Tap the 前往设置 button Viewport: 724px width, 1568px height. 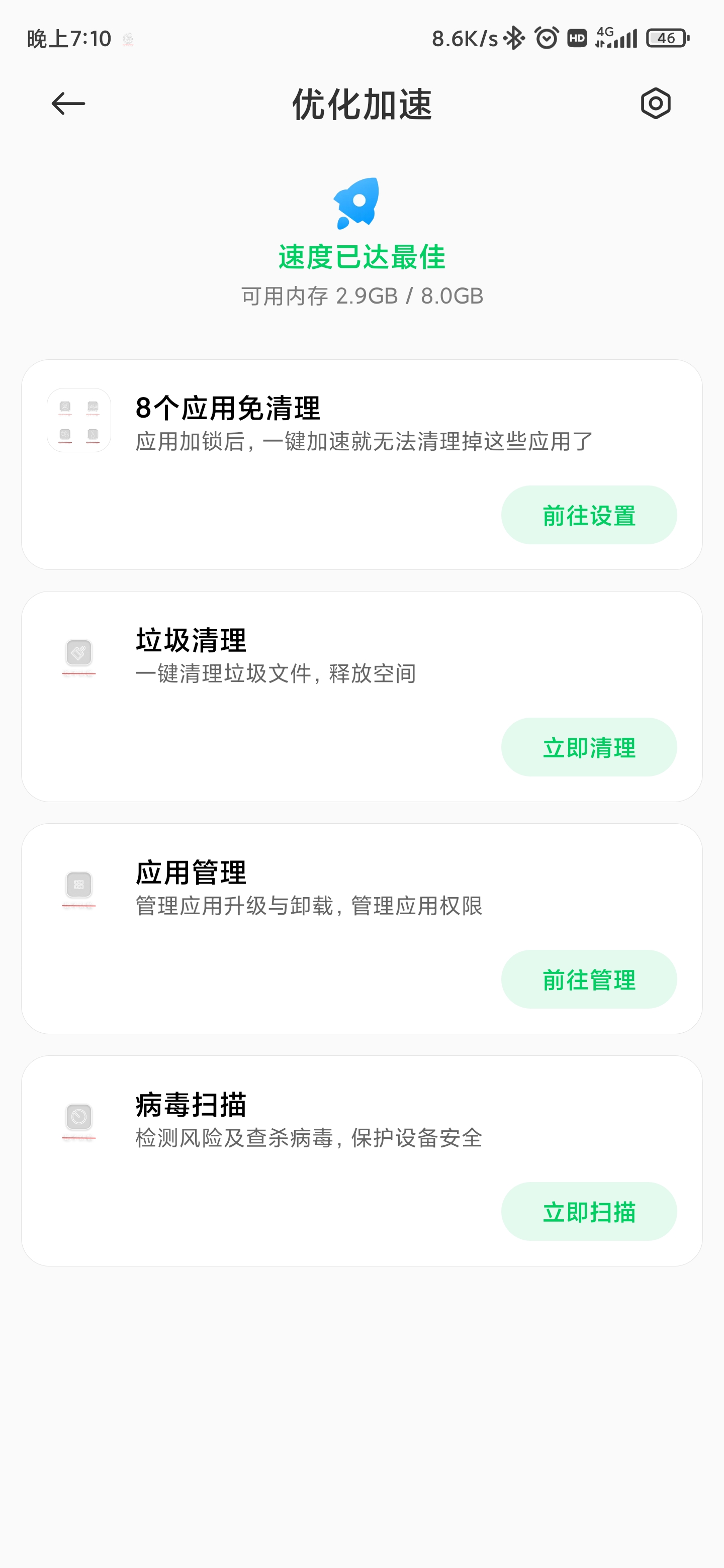(588, 515)
